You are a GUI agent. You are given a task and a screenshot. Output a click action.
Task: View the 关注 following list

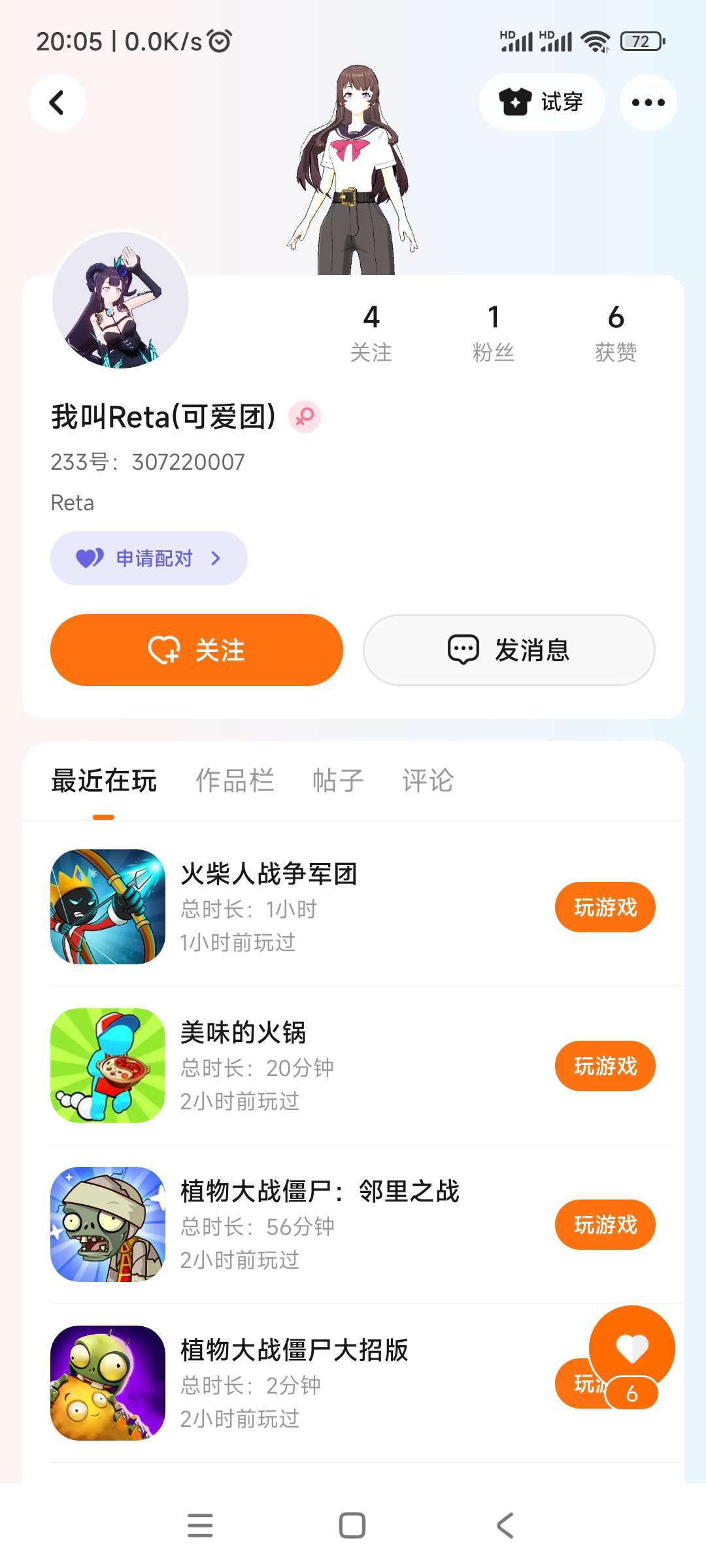[371, 333]
